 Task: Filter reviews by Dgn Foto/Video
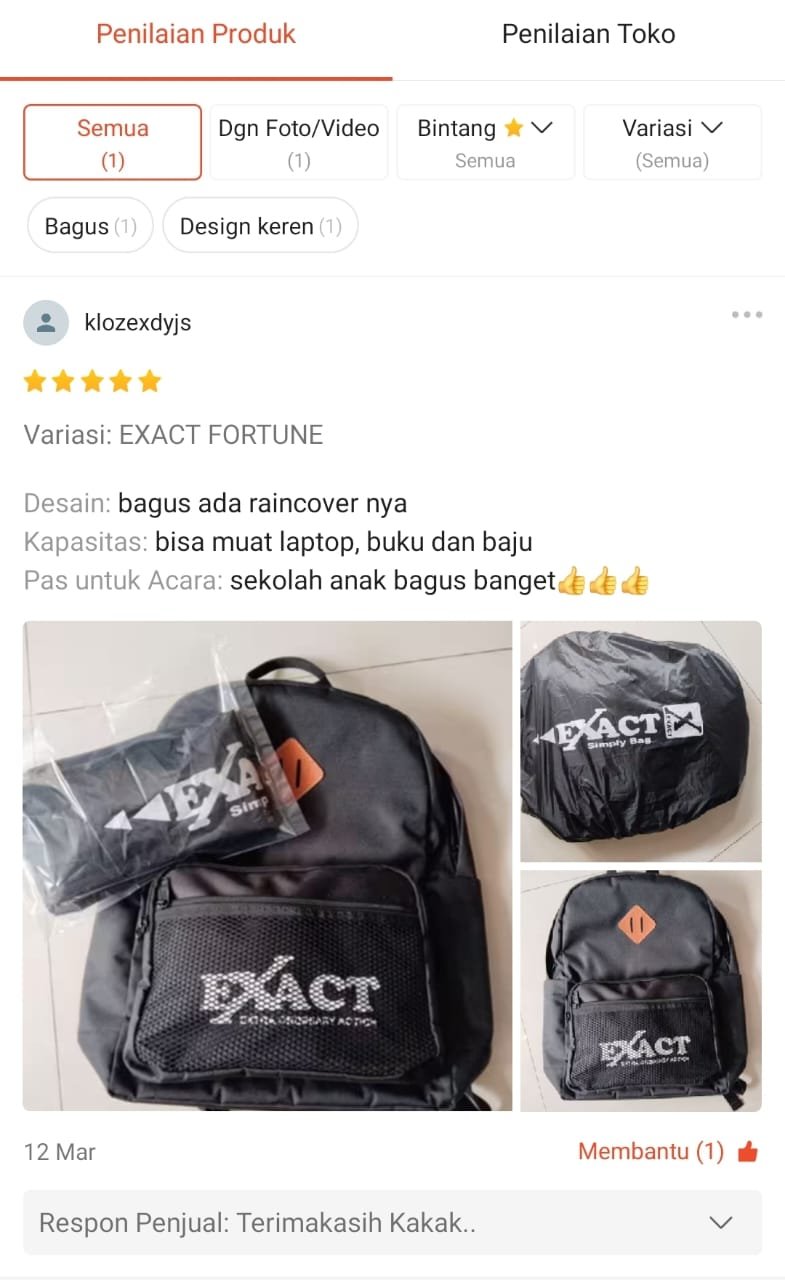click(298, 142)
